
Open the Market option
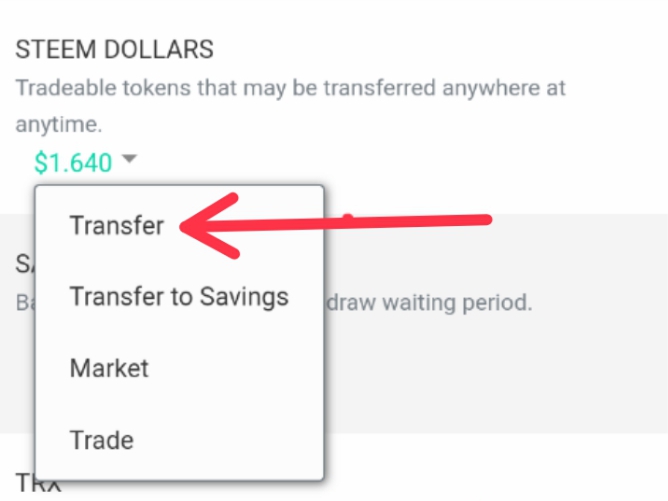pyautogui.click(x=109, y=368)
